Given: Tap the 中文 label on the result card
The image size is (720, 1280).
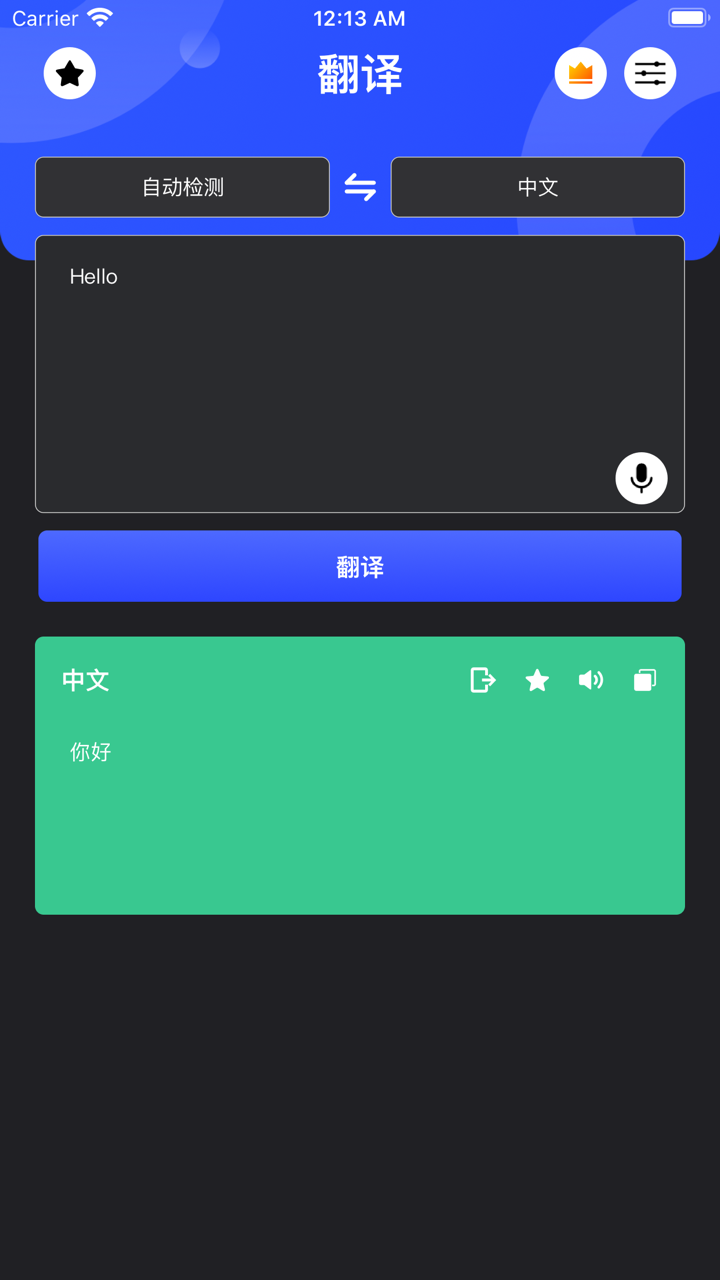Looking at the screenshot, I should click(x=85, y=680).
